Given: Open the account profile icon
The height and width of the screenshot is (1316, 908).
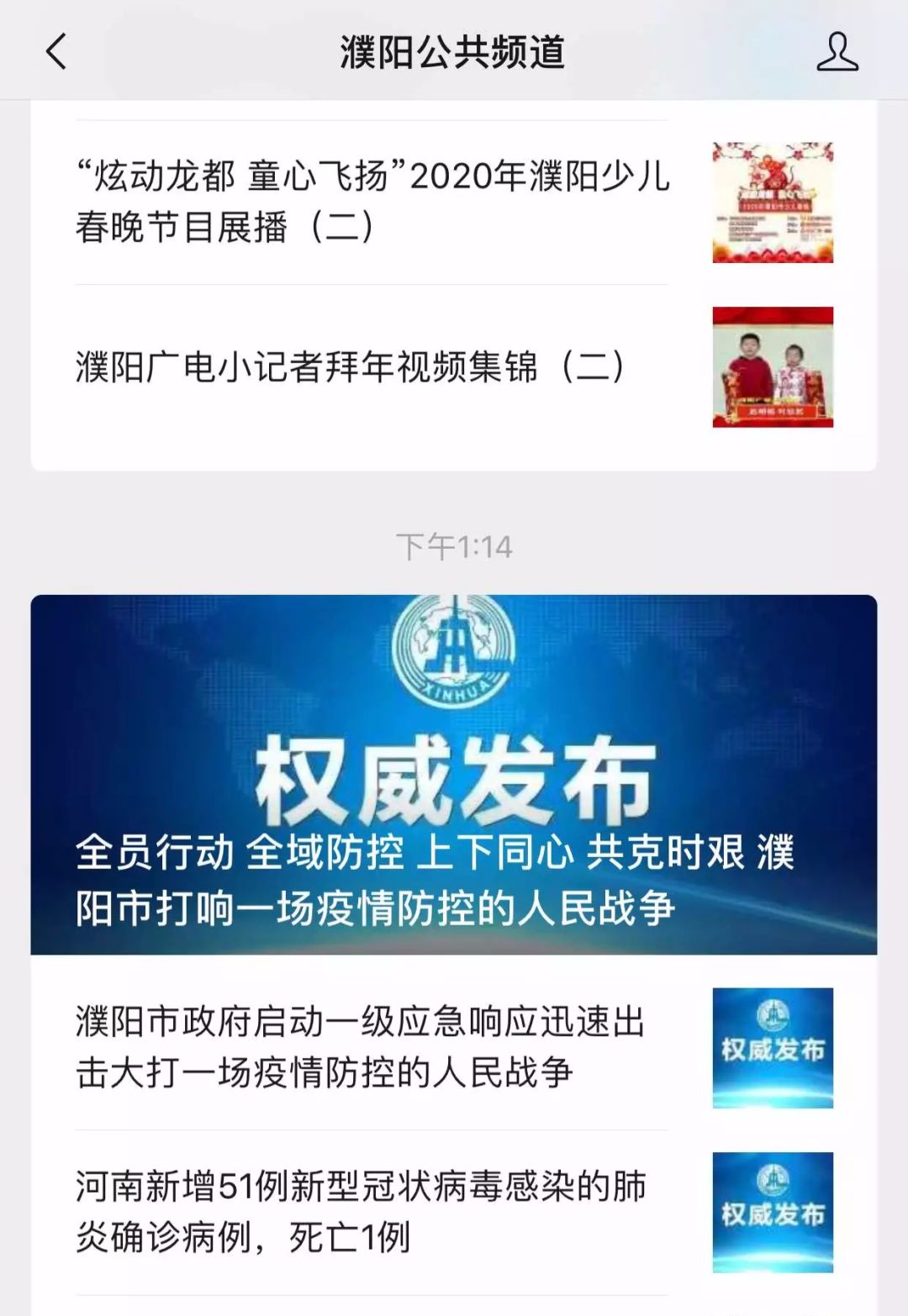Looking at the screenshot, I should [837, 52].
